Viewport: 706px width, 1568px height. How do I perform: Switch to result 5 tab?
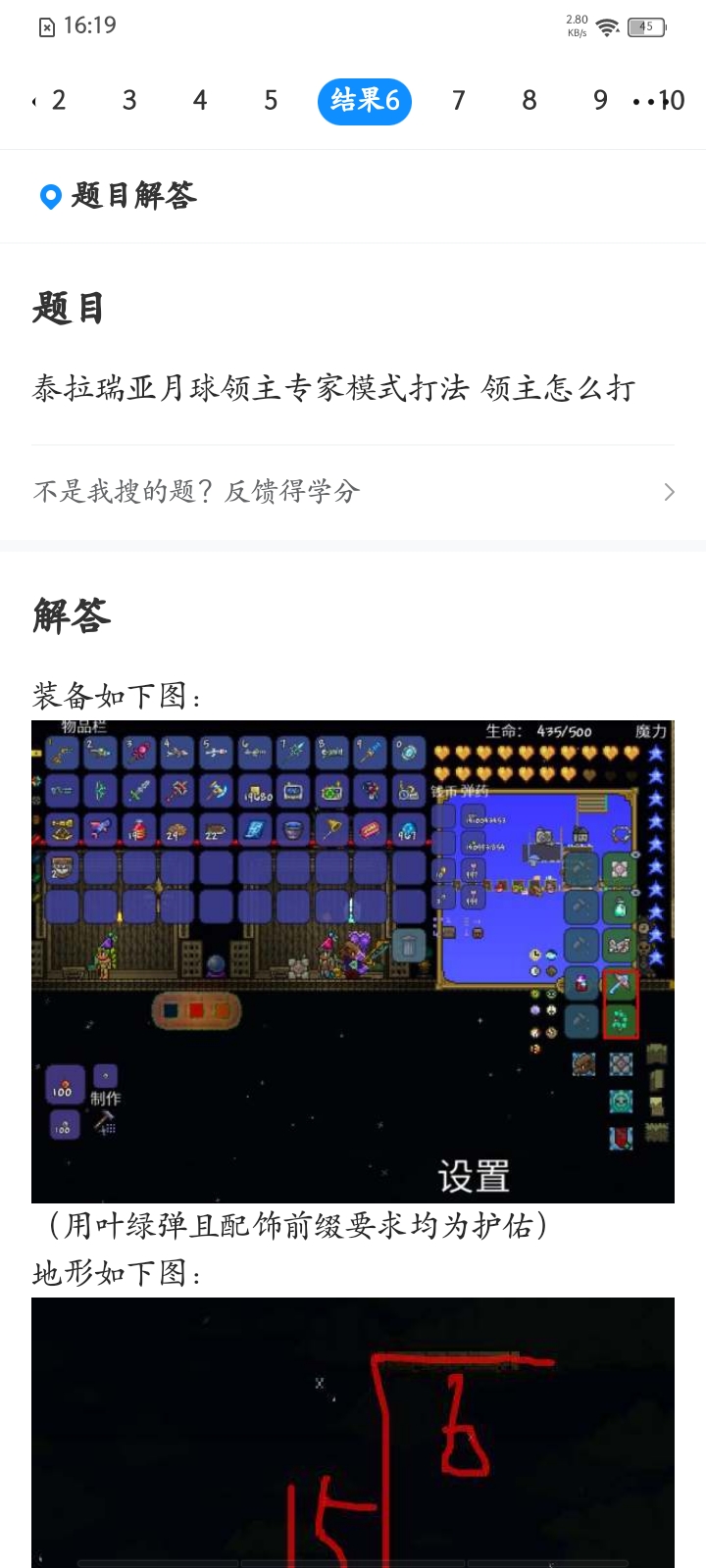[271, 100]
